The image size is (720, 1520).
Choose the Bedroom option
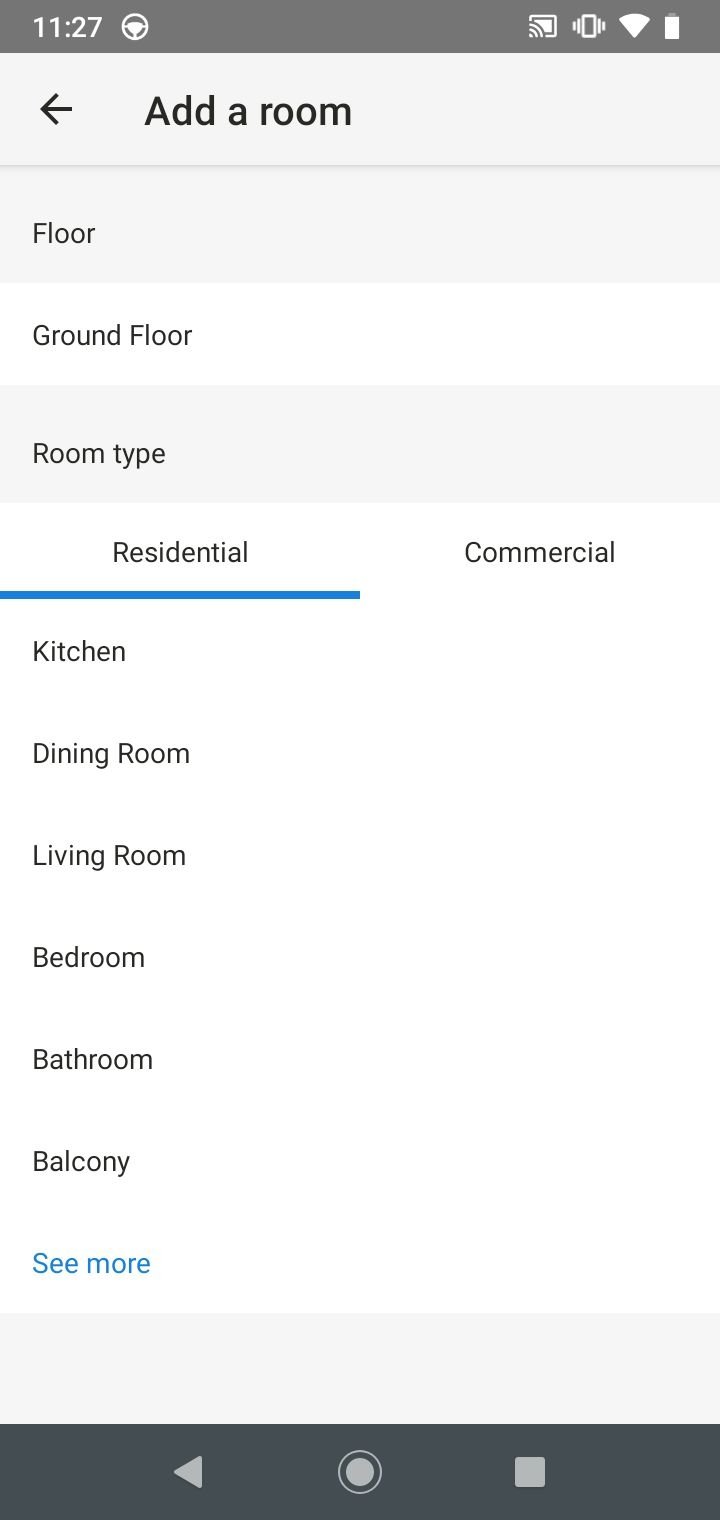[x=360, y=957]
